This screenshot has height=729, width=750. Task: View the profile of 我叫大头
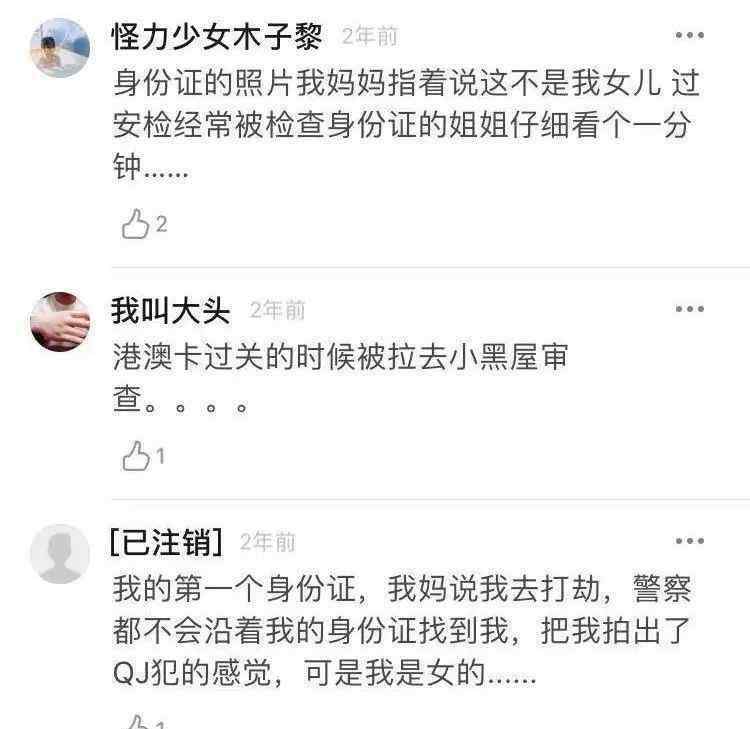(171, 311)
